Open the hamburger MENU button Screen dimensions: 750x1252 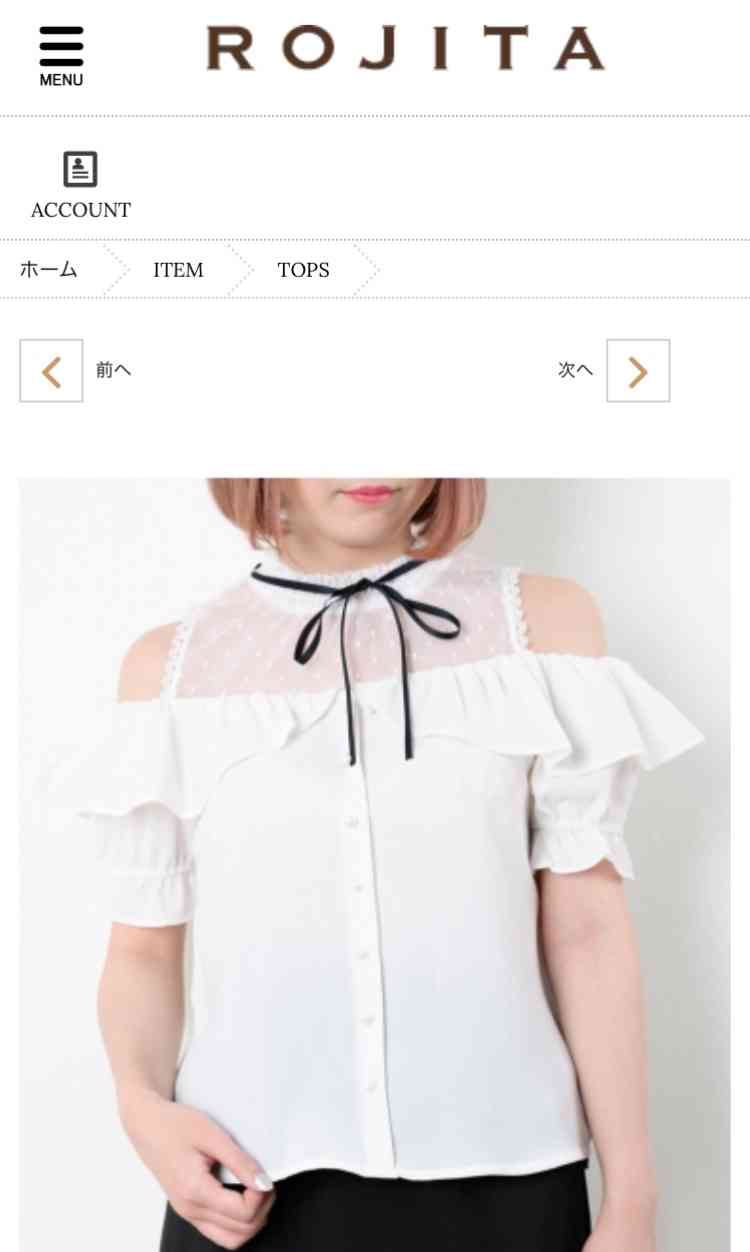coord(61,57)
